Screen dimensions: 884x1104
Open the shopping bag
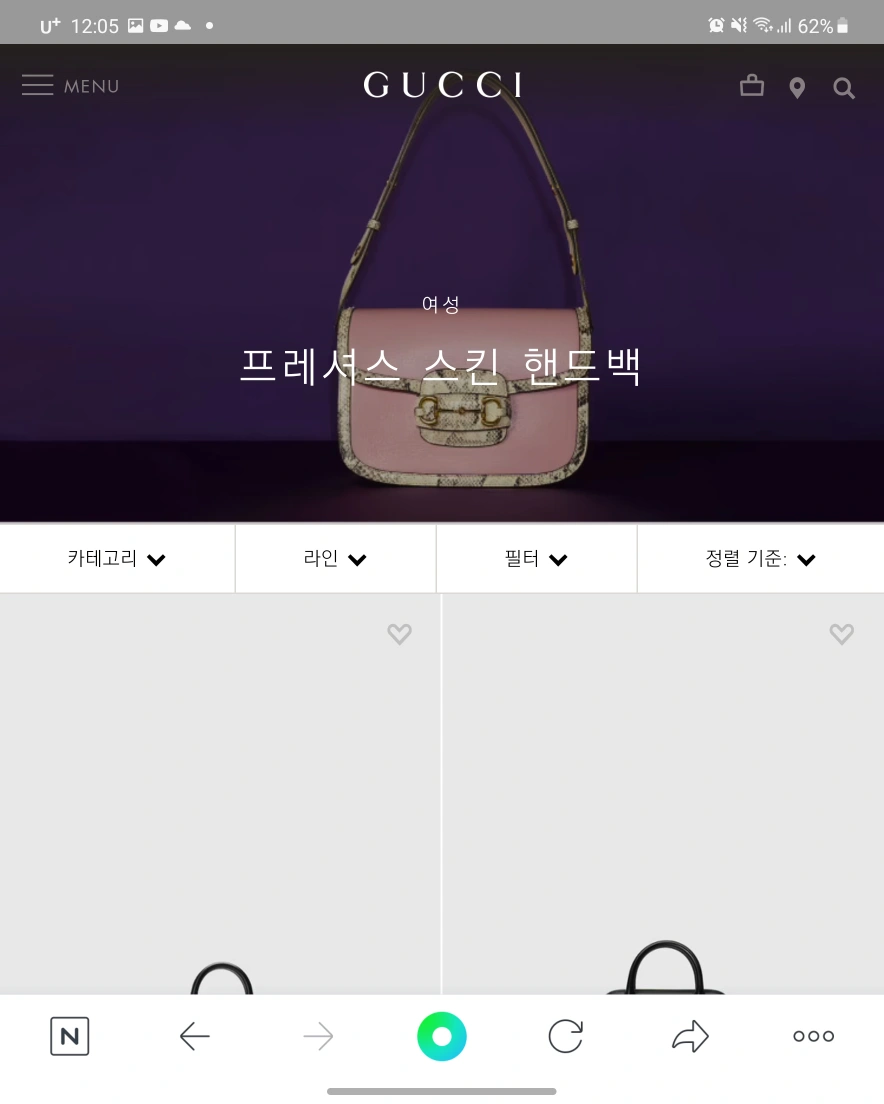[x=752, y=86]
